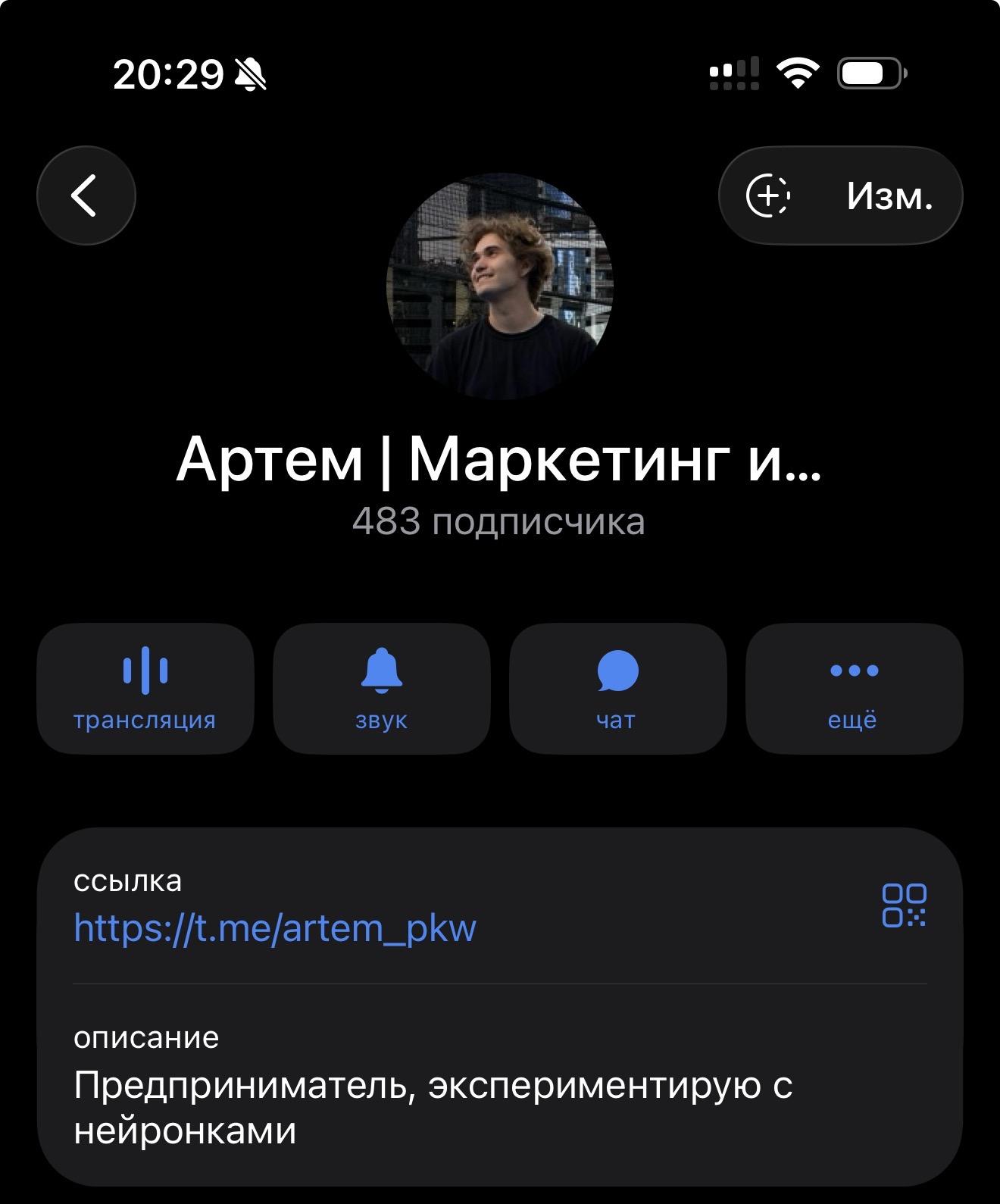The height and width of the screenshot is (1204, 1000).
Task: Start a live stream via трансляция
Action: coord(145,689)
